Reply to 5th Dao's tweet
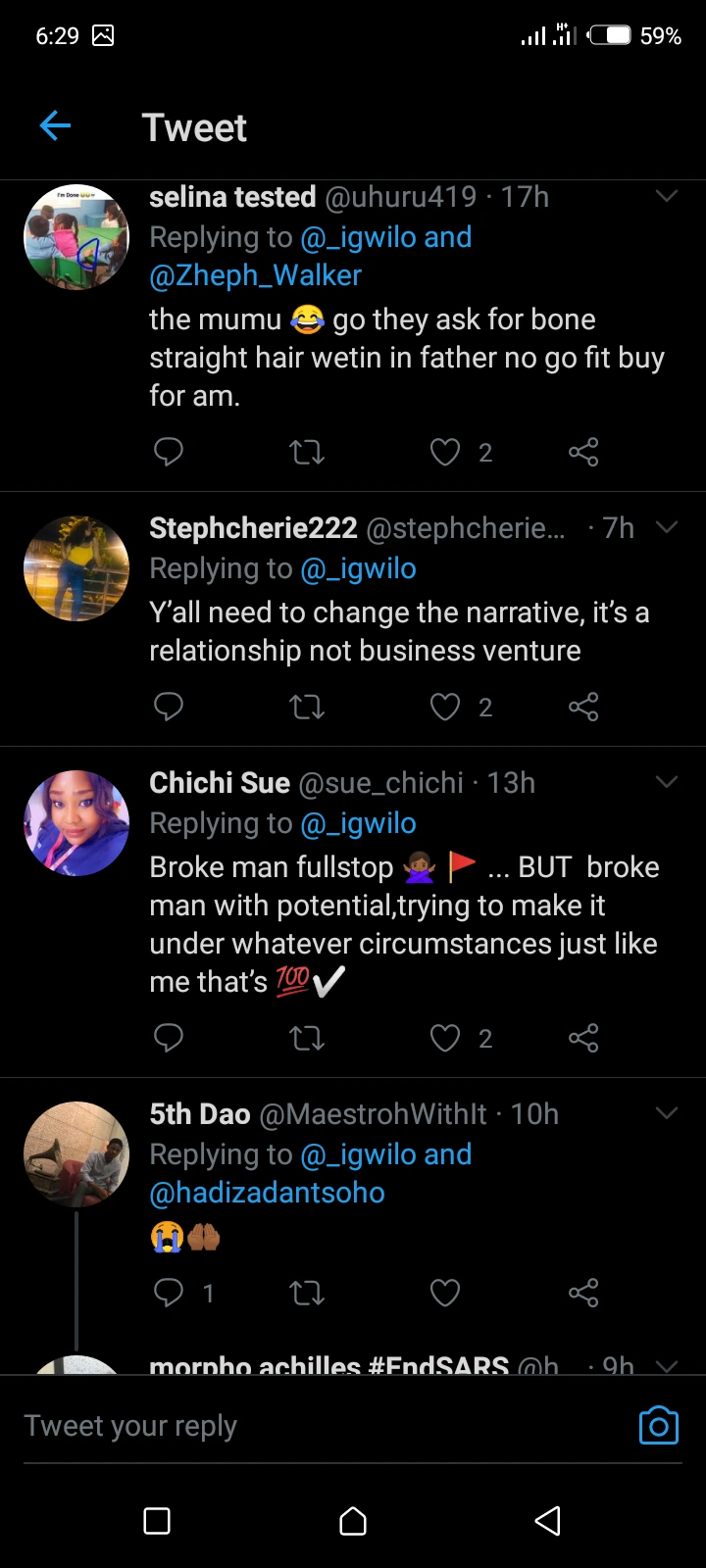 pos(169,1293)
